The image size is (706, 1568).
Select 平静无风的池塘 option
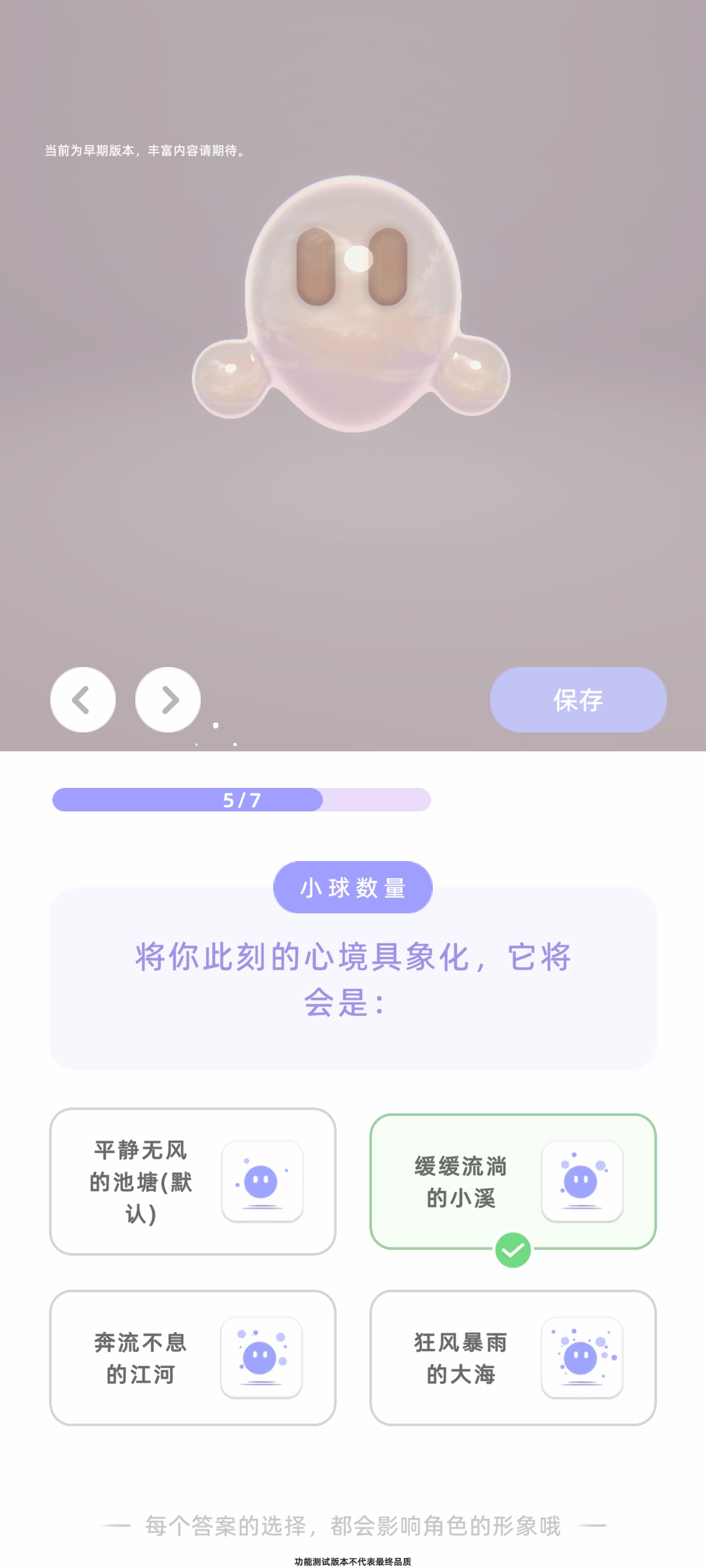click(193, 1181)
